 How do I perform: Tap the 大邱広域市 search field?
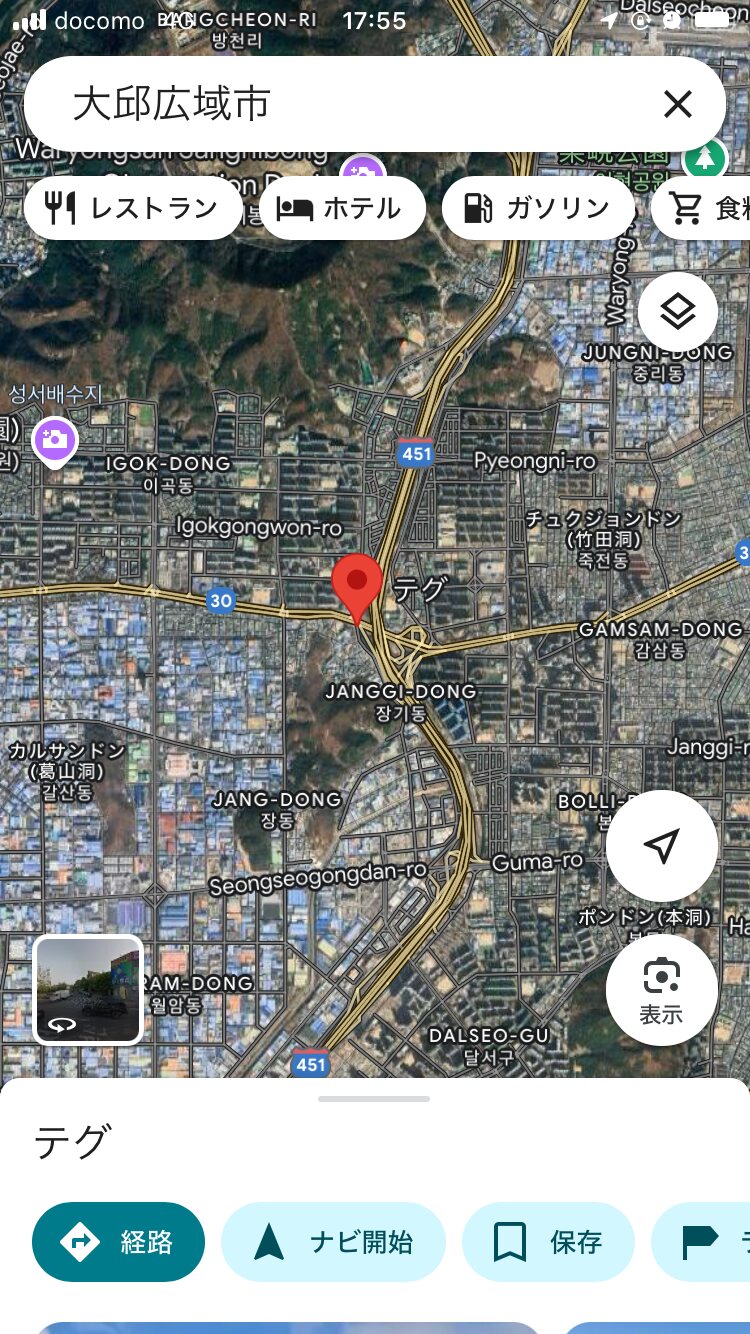340,104
